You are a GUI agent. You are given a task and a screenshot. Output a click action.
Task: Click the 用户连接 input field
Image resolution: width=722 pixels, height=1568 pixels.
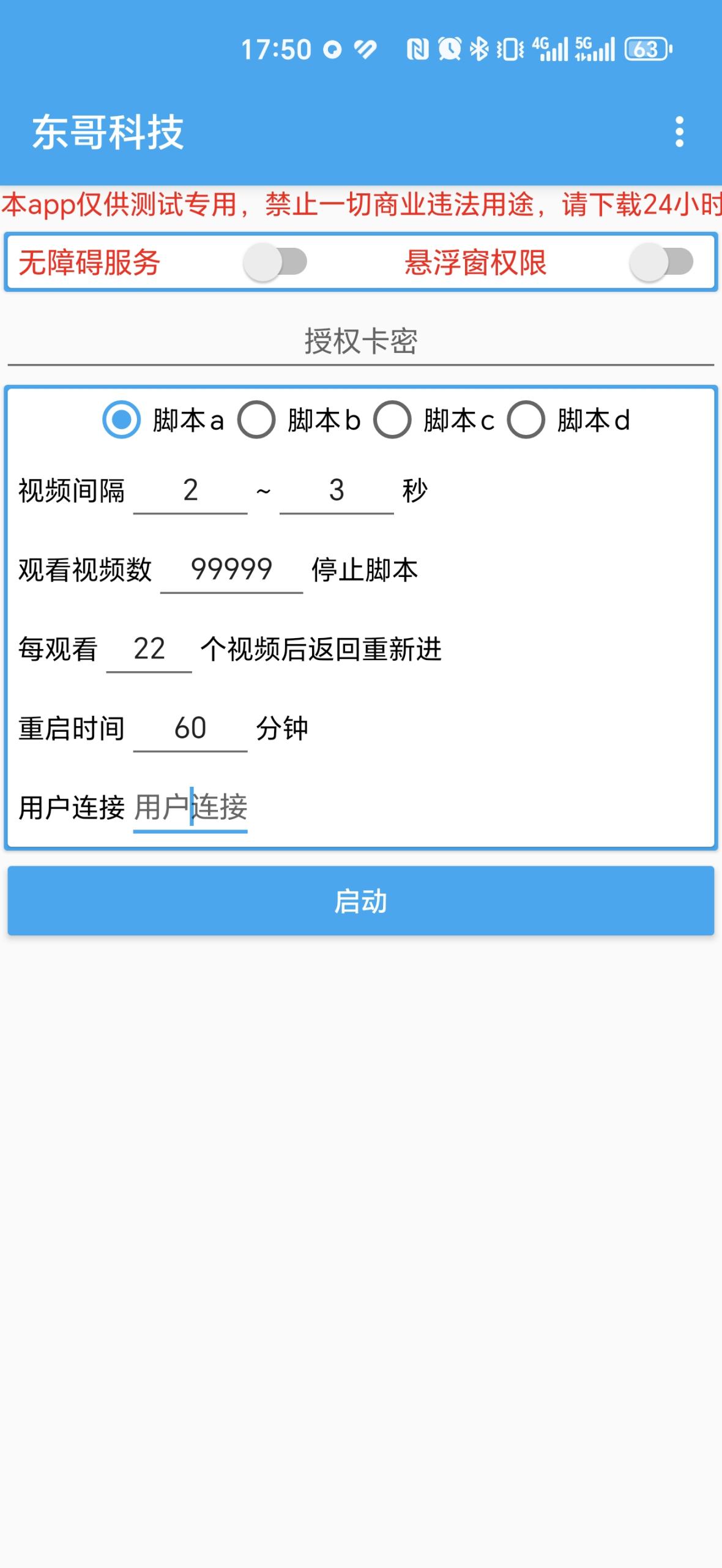coord(190,808)
